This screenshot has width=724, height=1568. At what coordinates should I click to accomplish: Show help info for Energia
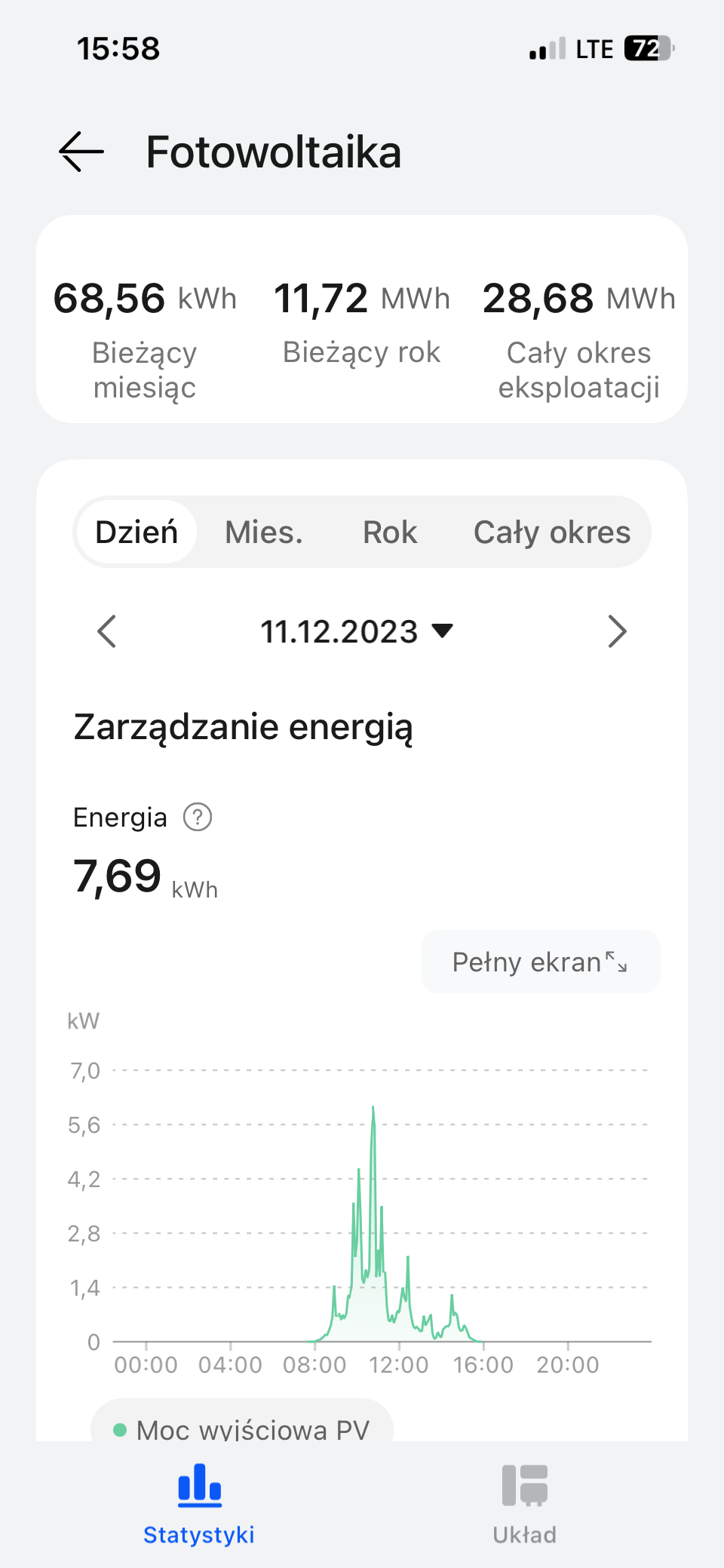[x=198, y=817]
